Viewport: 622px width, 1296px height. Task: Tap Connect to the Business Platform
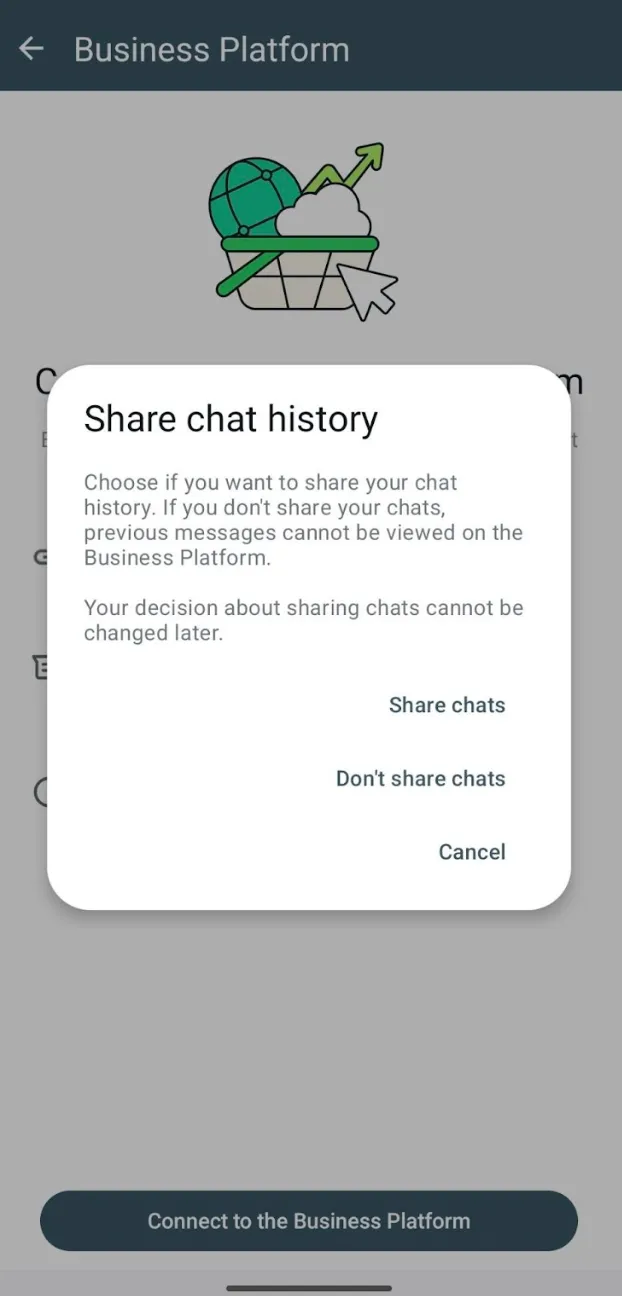[x=309, y=1221]
